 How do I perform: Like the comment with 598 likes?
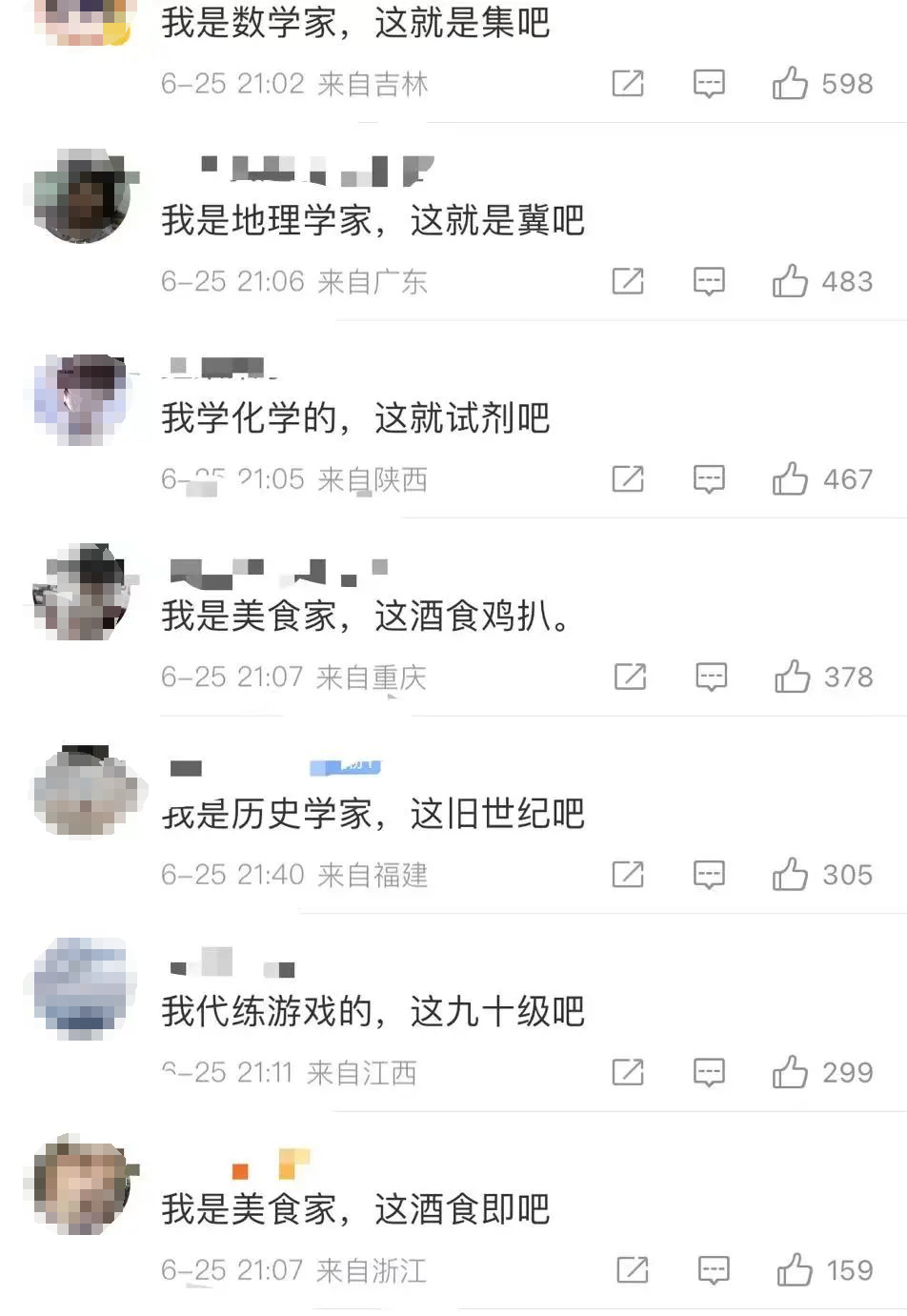point(790,84)
